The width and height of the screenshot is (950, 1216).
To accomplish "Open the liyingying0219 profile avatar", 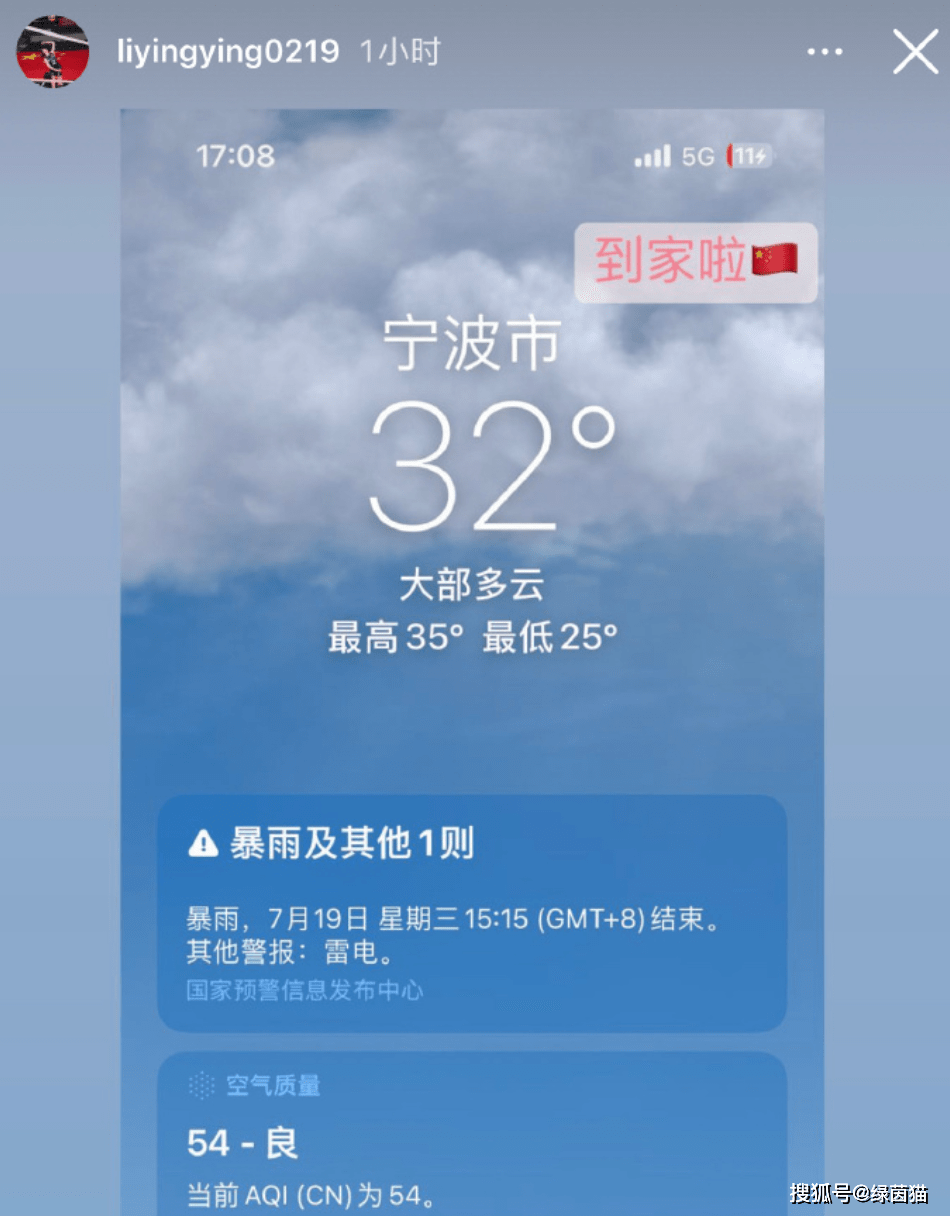I will [x=52, y=52].
